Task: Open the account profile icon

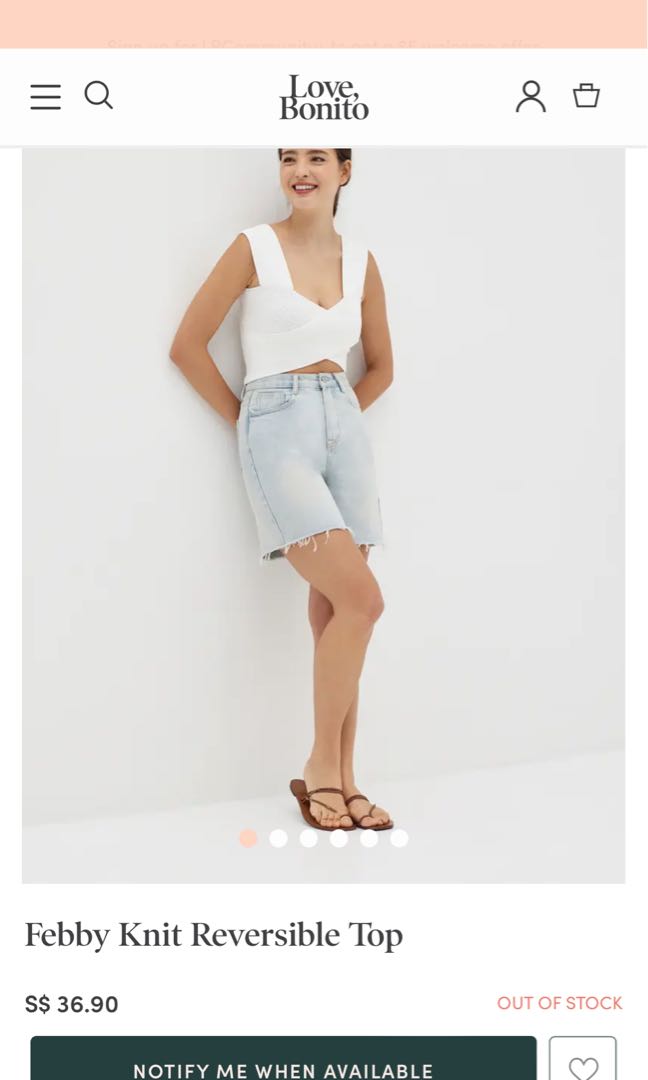Action: coord(531,96)
